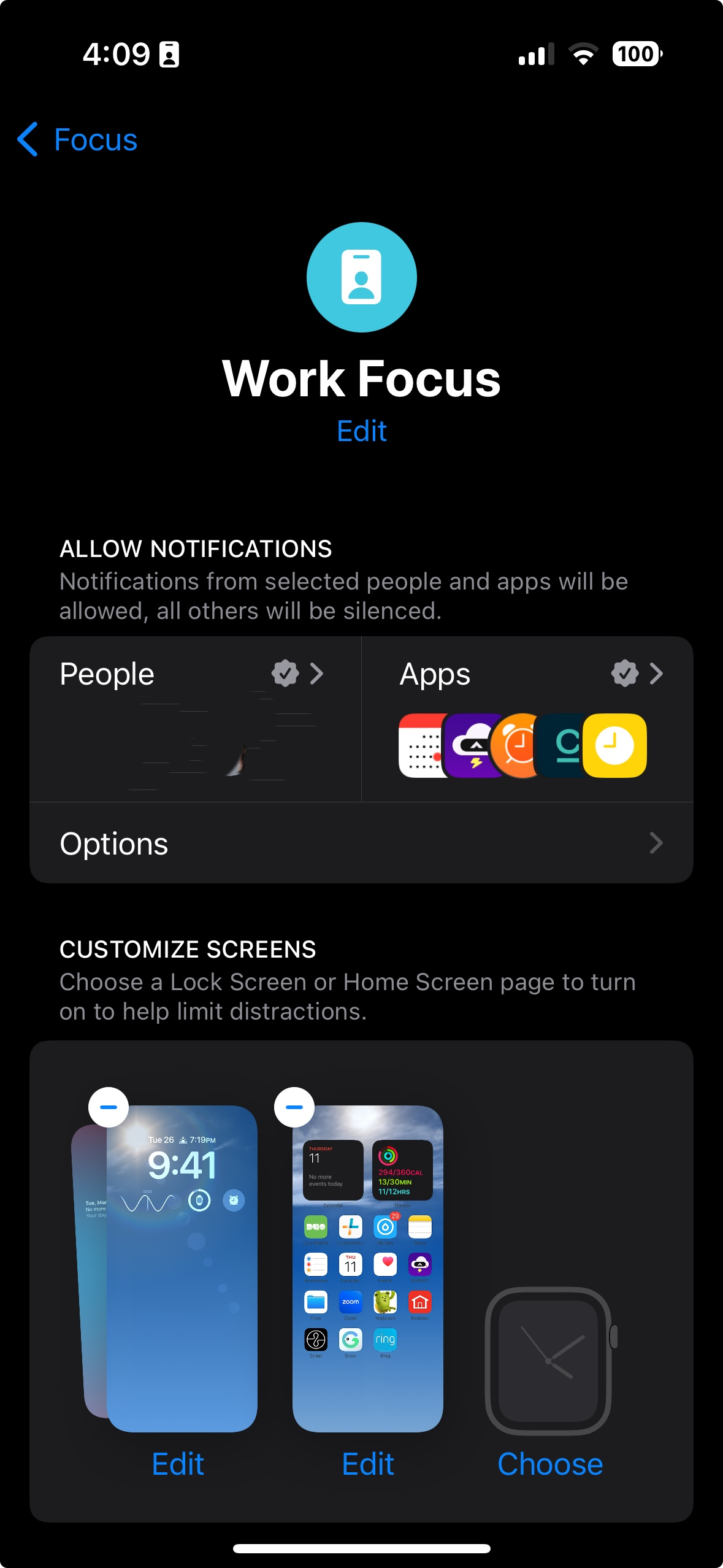Viewport: 723px width, 1568px height.
Task: Remove the Lock Screen with the minus badge
Action: tap(109, 1107)
